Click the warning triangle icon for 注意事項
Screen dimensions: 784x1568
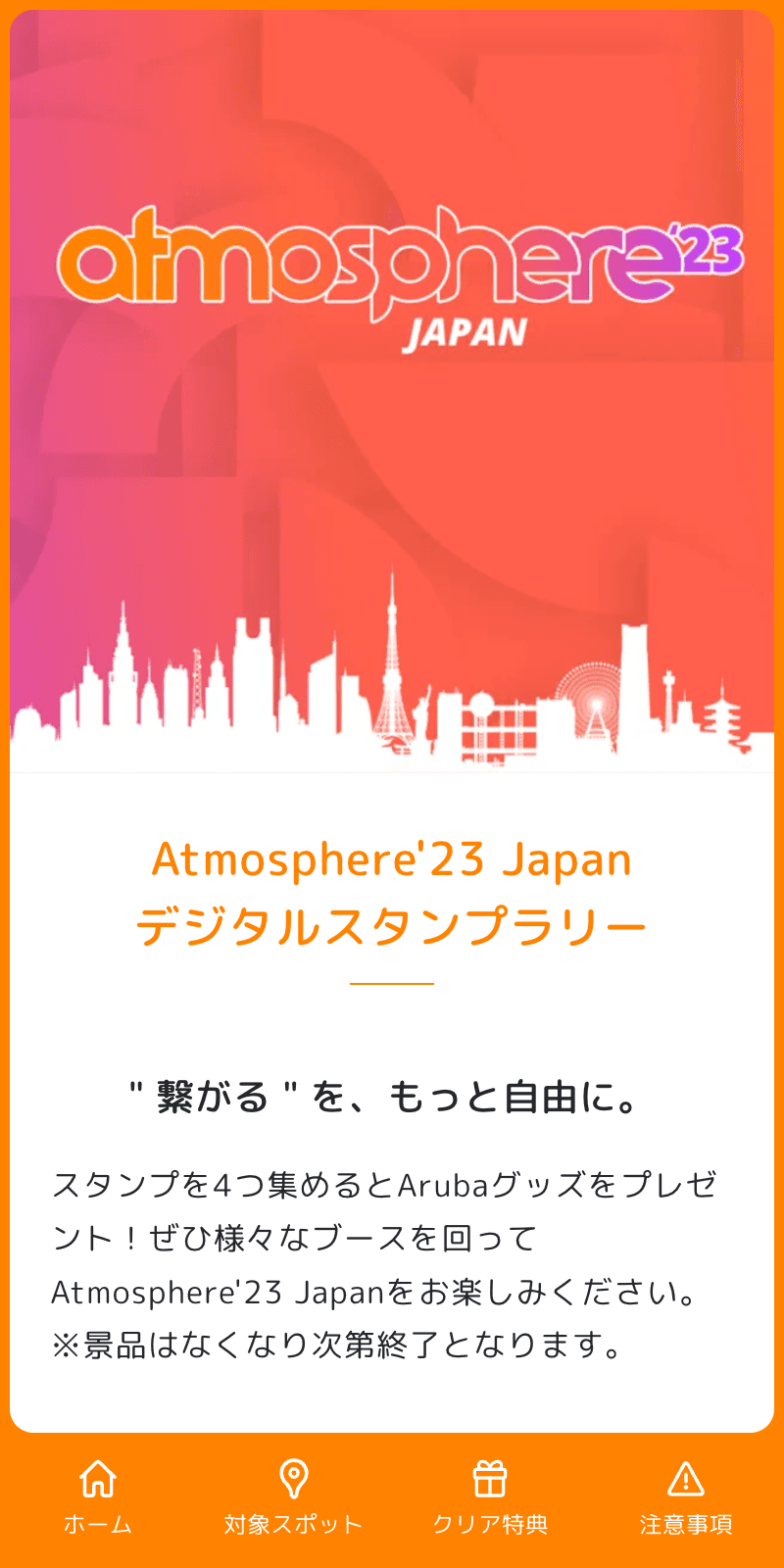coord(685,1480)
